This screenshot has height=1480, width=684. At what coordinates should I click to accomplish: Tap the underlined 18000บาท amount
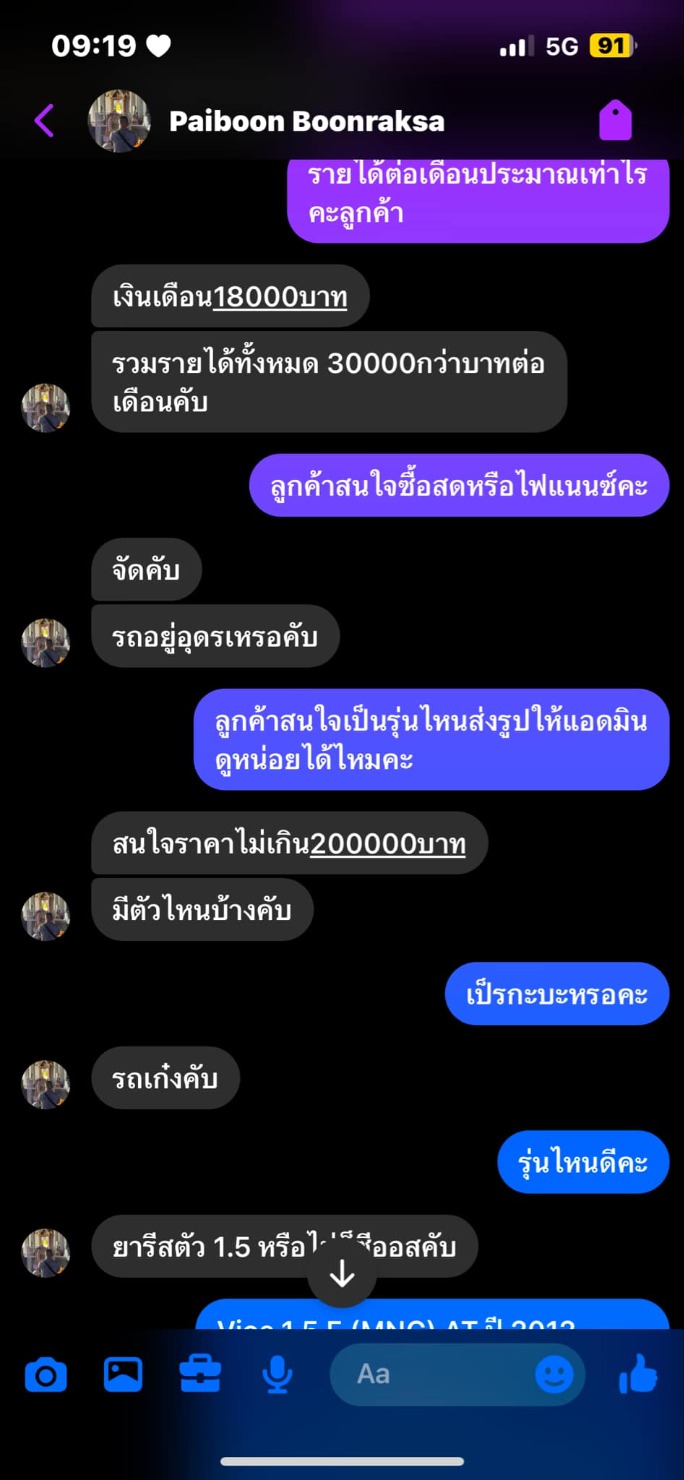tap(280, 297)
